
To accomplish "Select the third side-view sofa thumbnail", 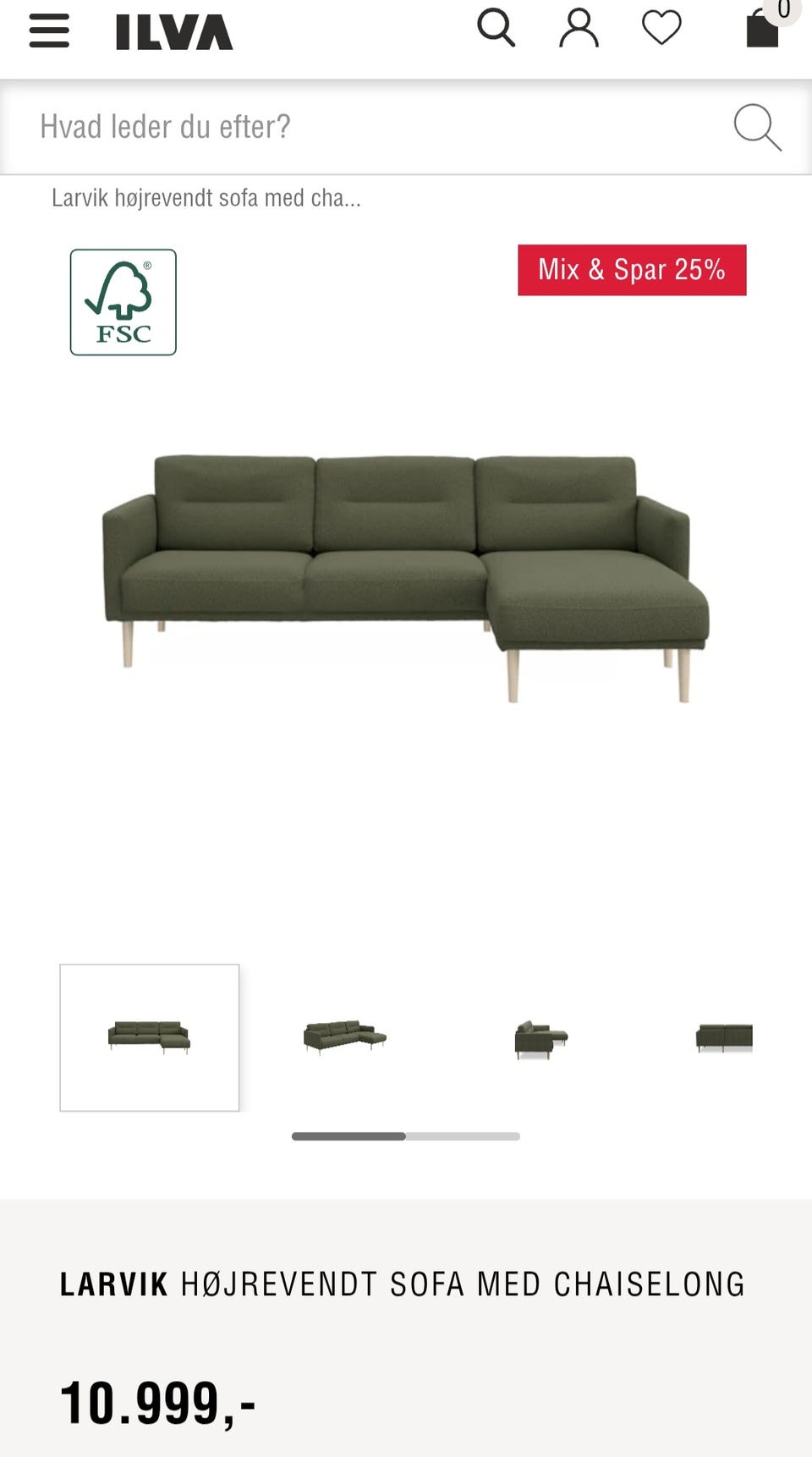I will (x=540, y=1037).
